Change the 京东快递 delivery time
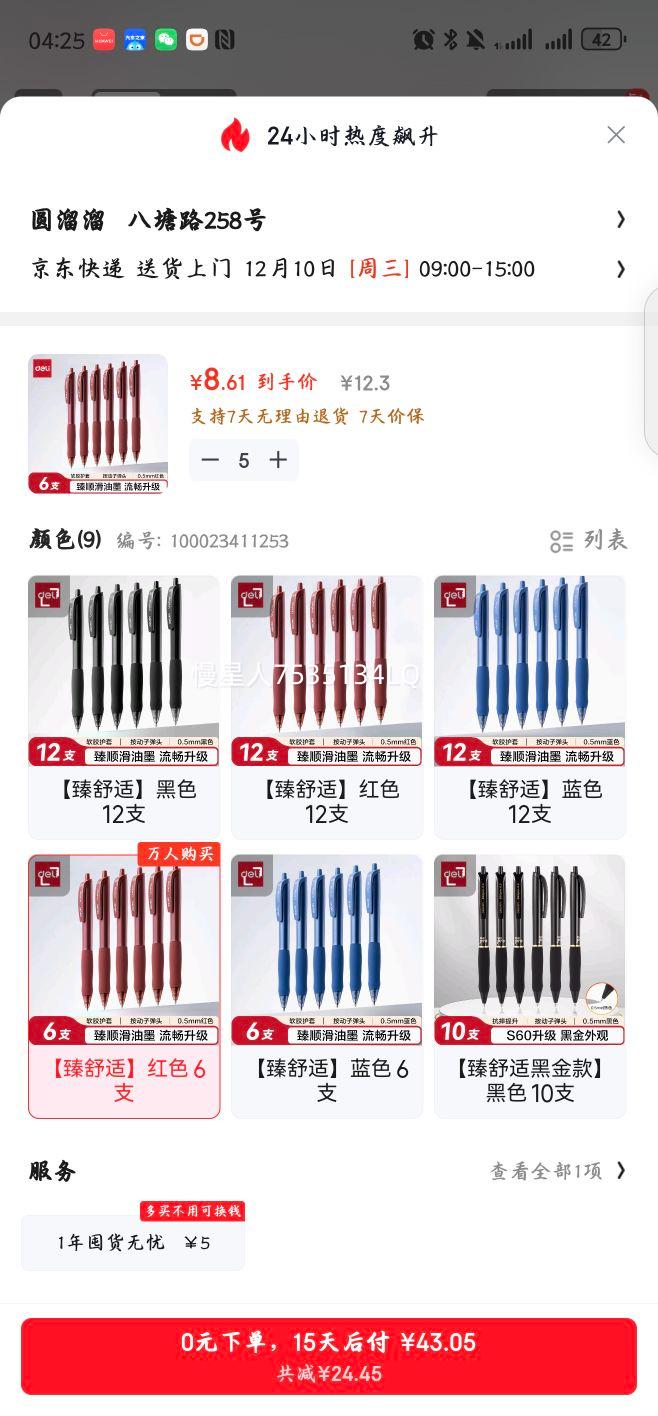658x1416 pixels. pyautogui.click(x=328, y=269)
